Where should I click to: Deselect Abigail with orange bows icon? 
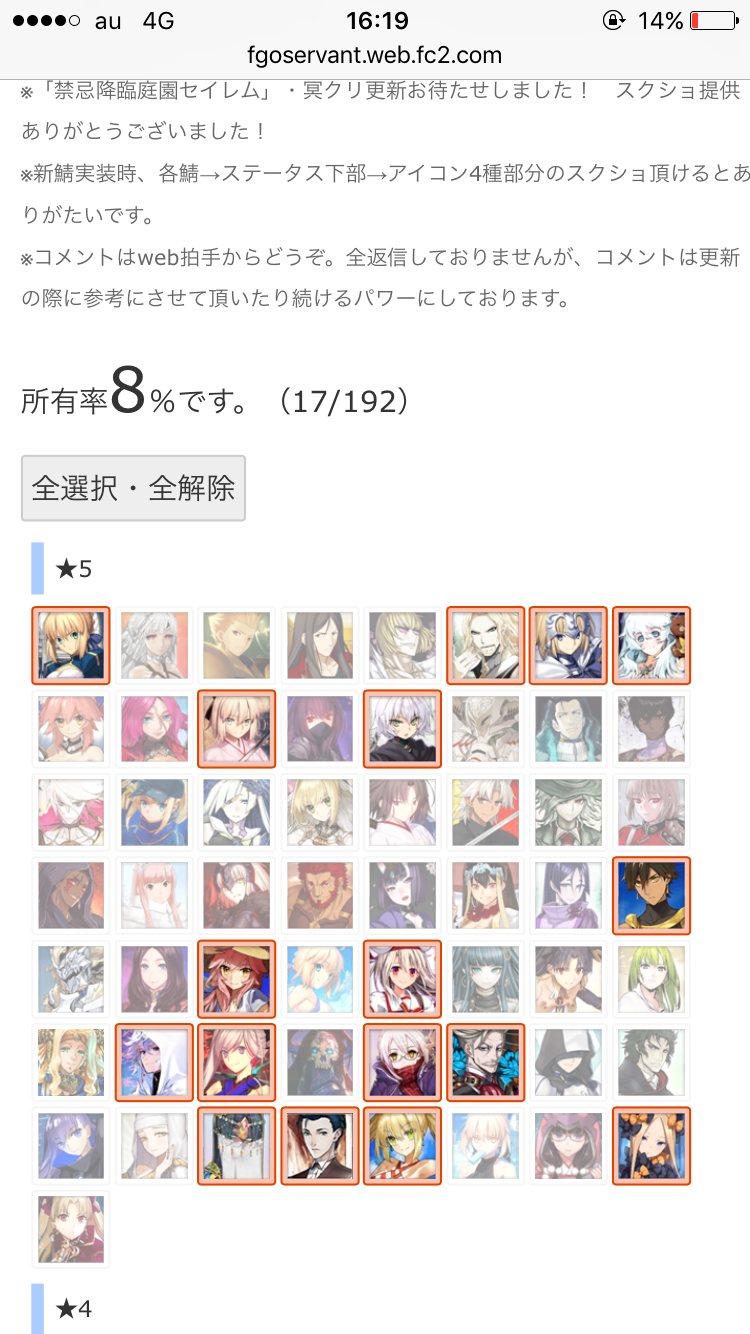tap(651, 1145)
